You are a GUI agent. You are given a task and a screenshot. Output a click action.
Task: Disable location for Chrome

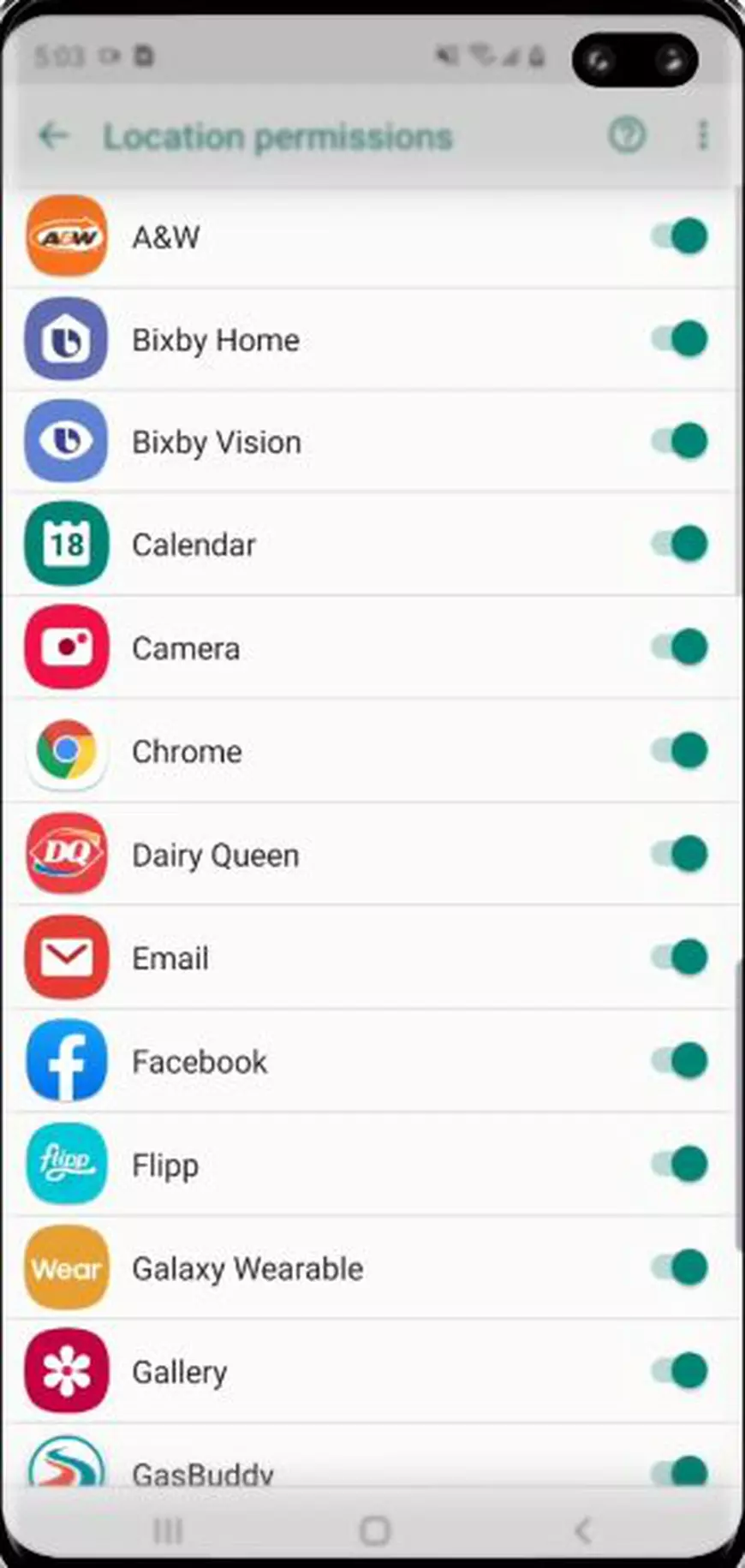(681, 751)
